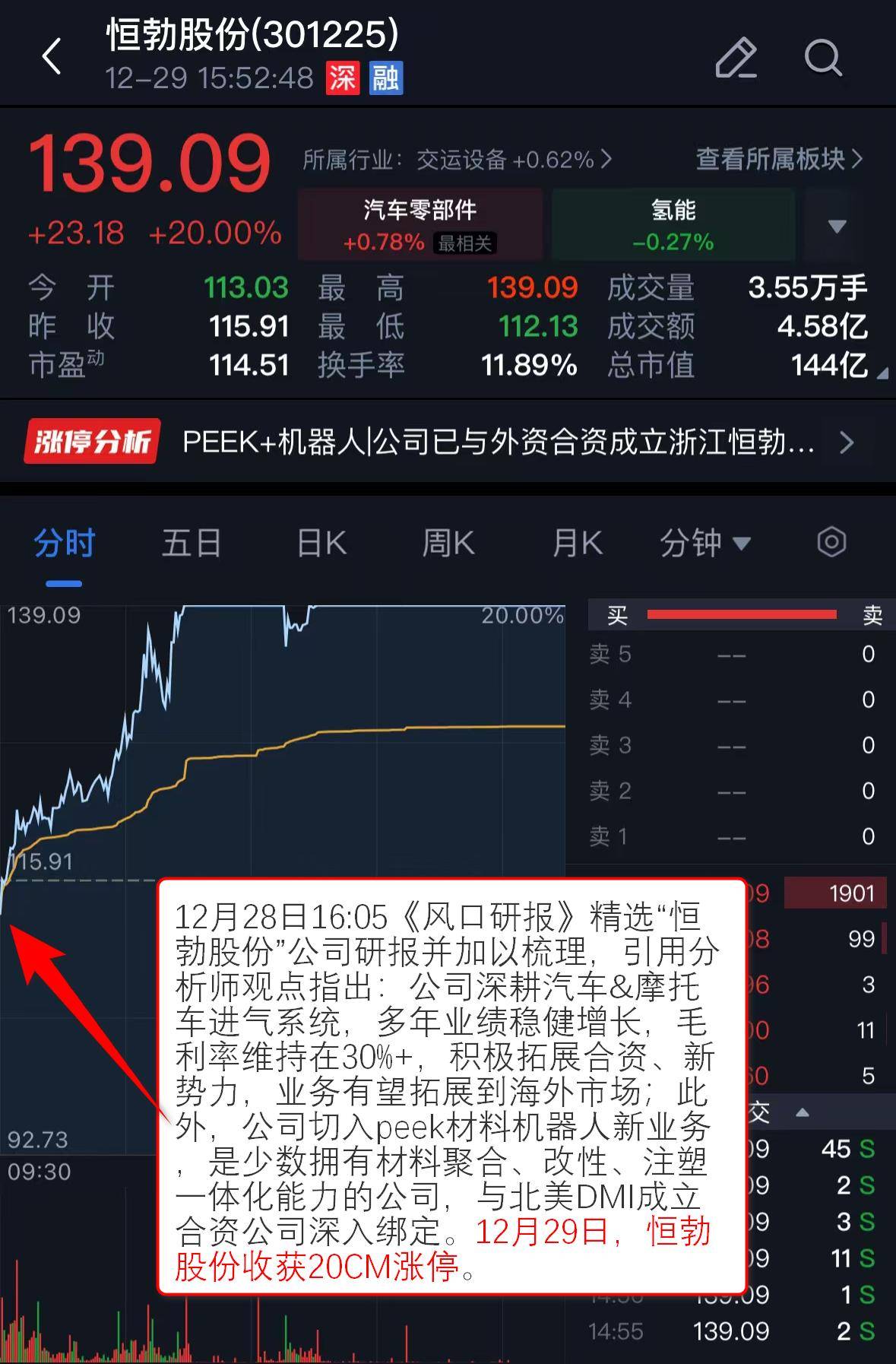Open the 氢能 sector chip
This screenshot has height=1364, width=896.
[x=673, y=225]
